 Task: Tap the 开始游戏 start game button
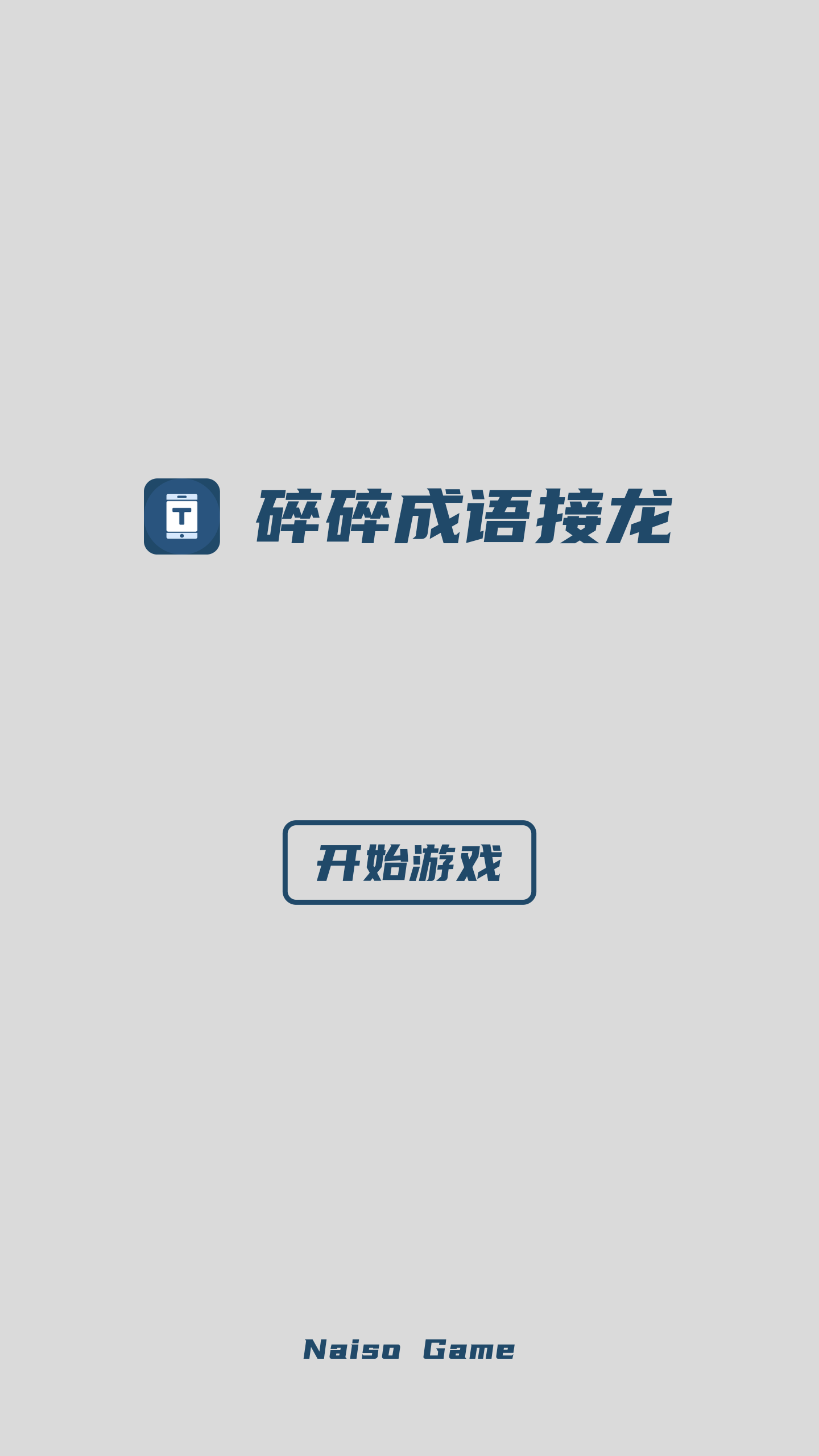(x=409, y=862)
